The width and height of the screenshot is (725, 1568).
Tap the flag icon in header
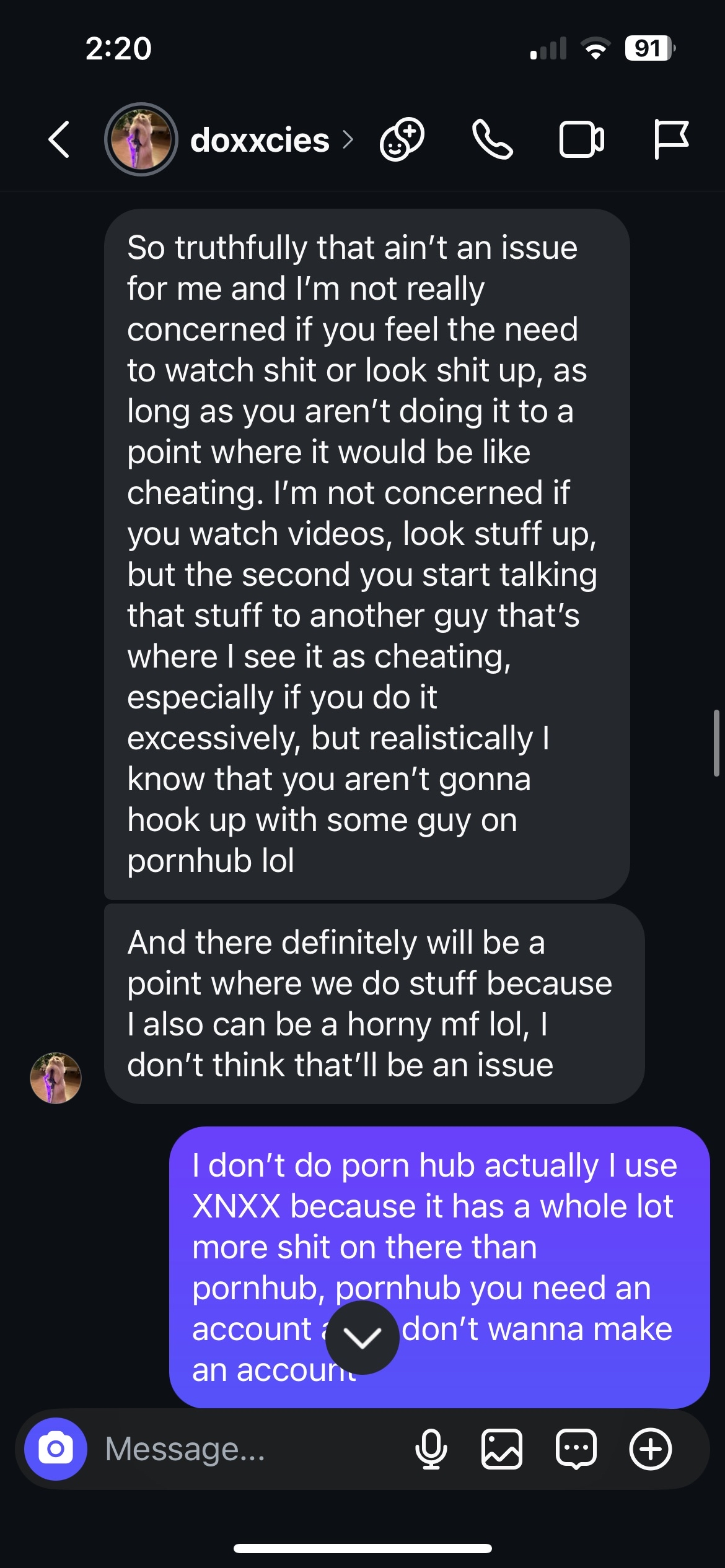(671, 140)
